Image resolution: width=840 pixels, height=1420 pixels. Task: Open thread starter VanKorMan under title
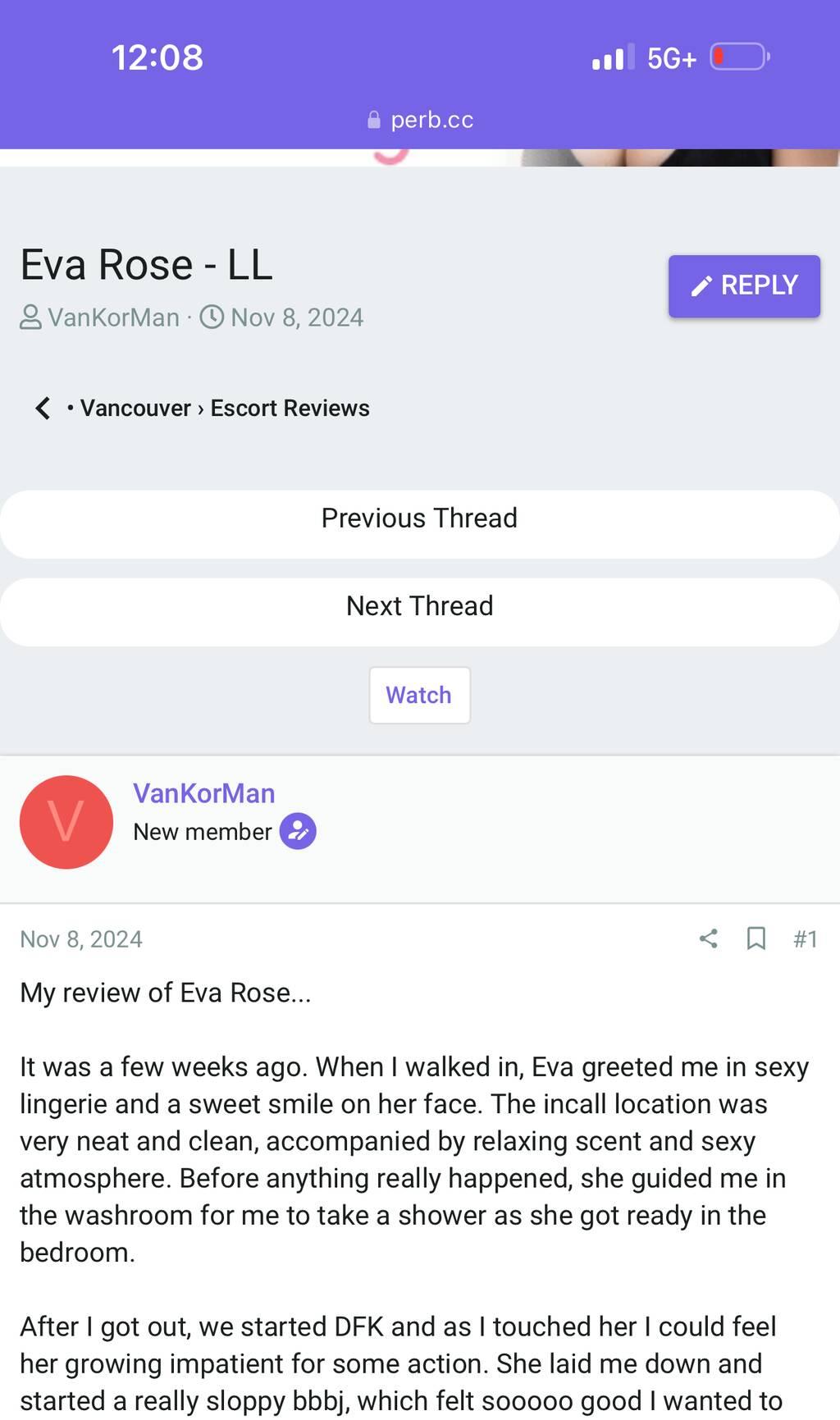tap(112, 317)
